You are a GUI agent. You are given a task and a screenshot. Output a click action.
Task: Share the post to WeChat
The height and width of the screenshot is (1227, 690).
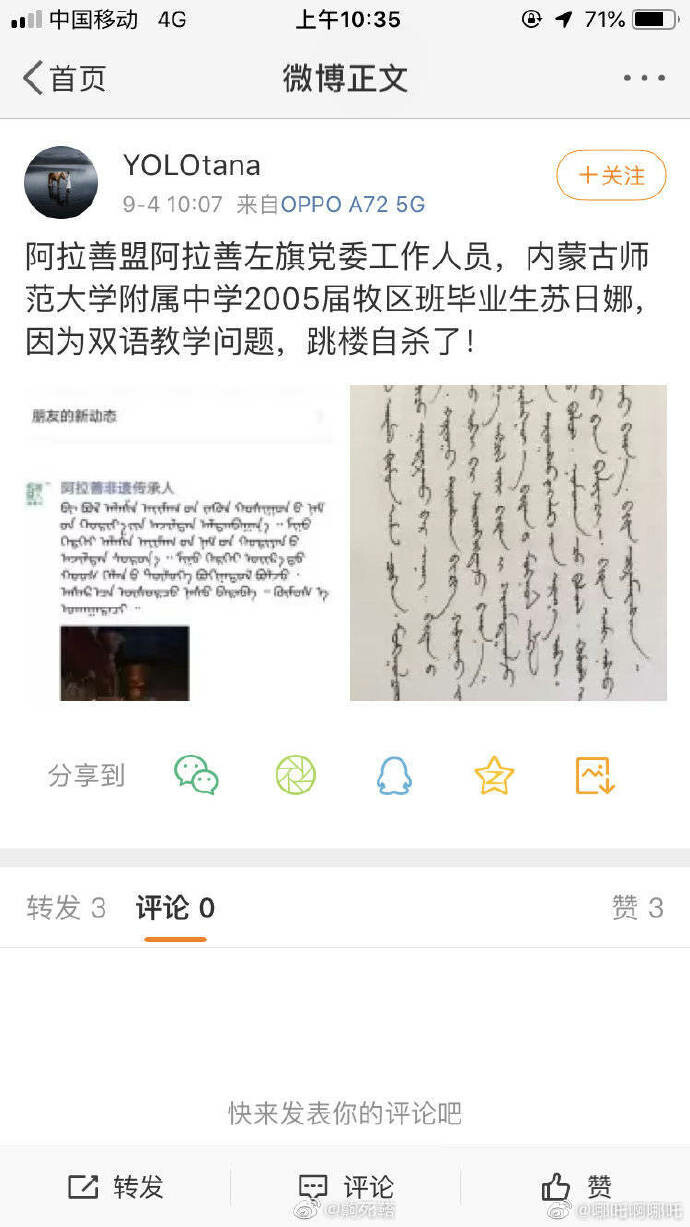pos(196,775)
